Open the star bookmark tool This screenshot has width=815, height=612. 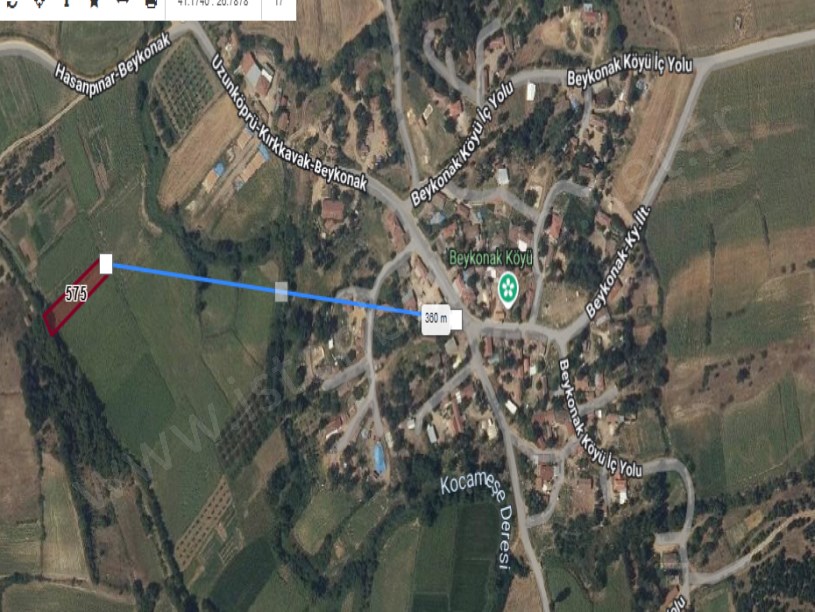coord(94,3)
